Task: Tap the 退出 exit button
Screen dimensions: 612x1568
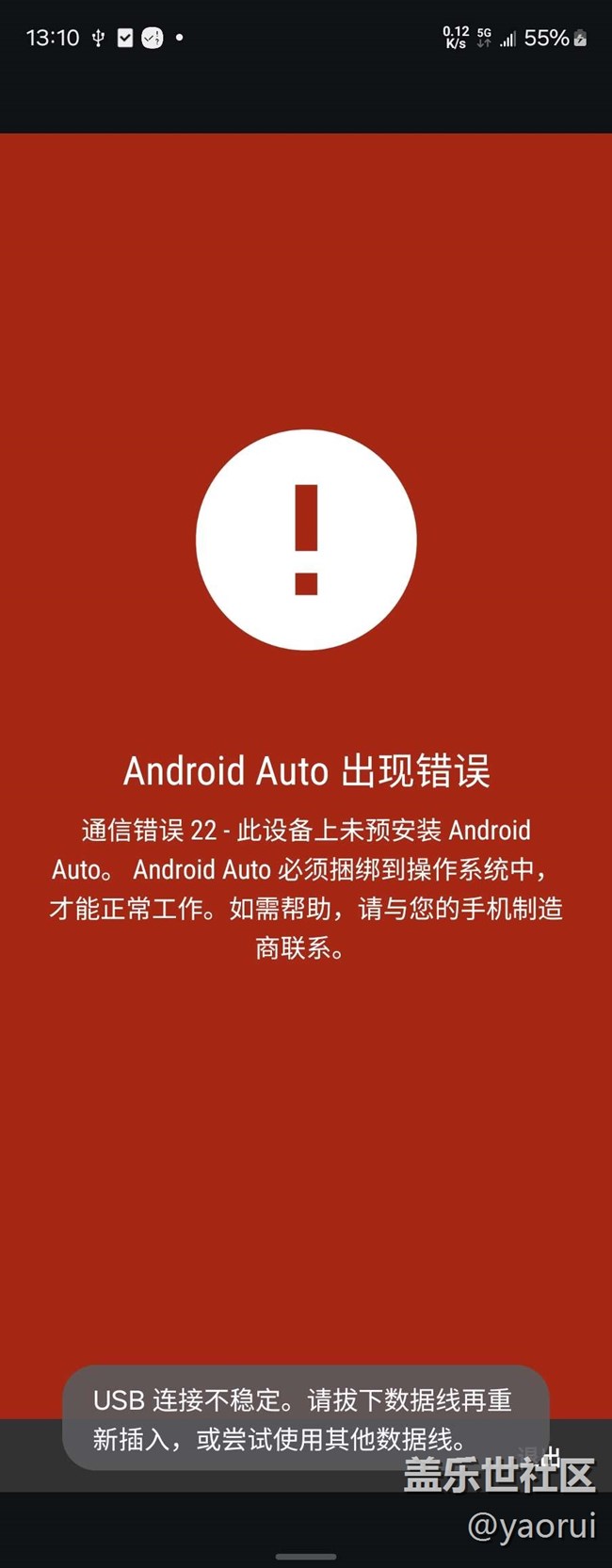Action: click(540, 1456)
